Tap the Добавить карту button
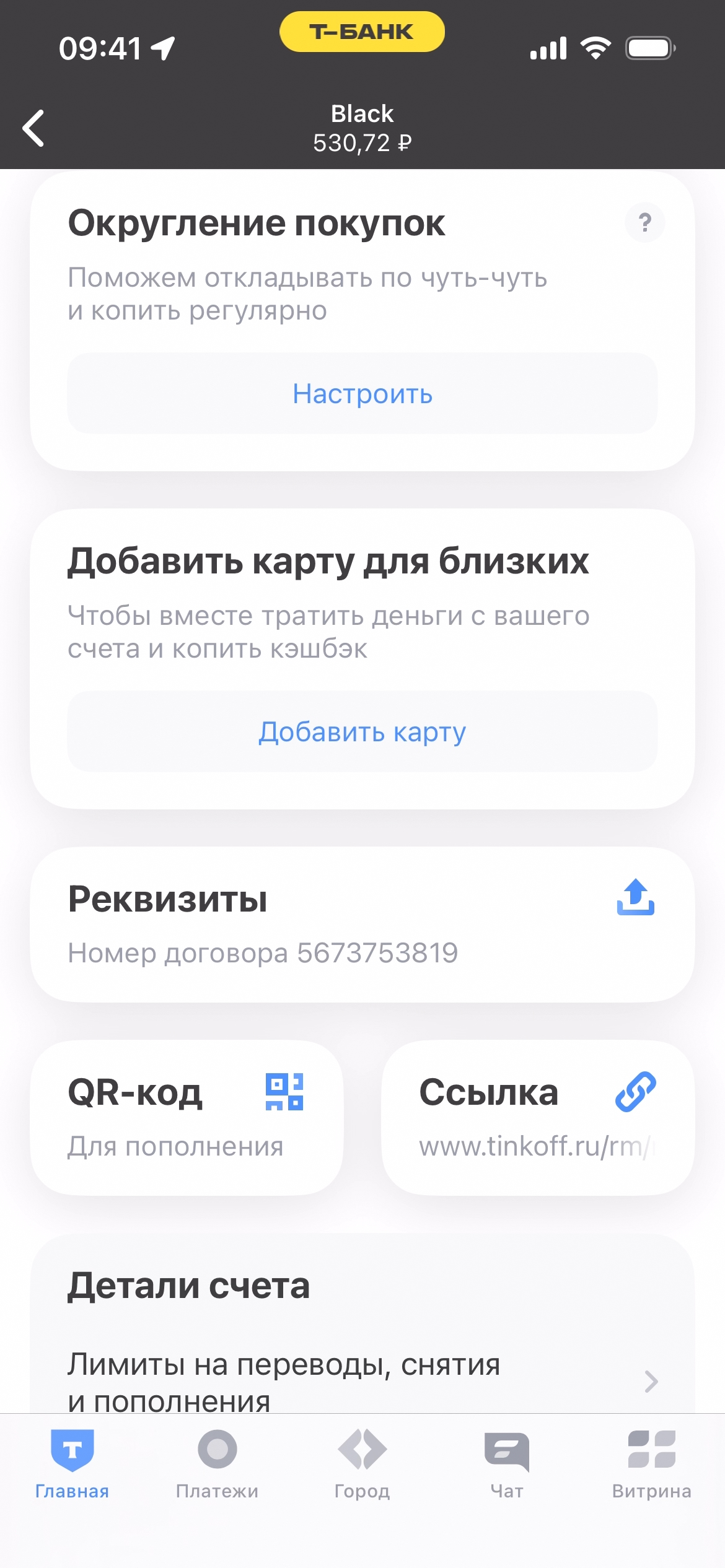725x1568 pixels. click(362, 731)
